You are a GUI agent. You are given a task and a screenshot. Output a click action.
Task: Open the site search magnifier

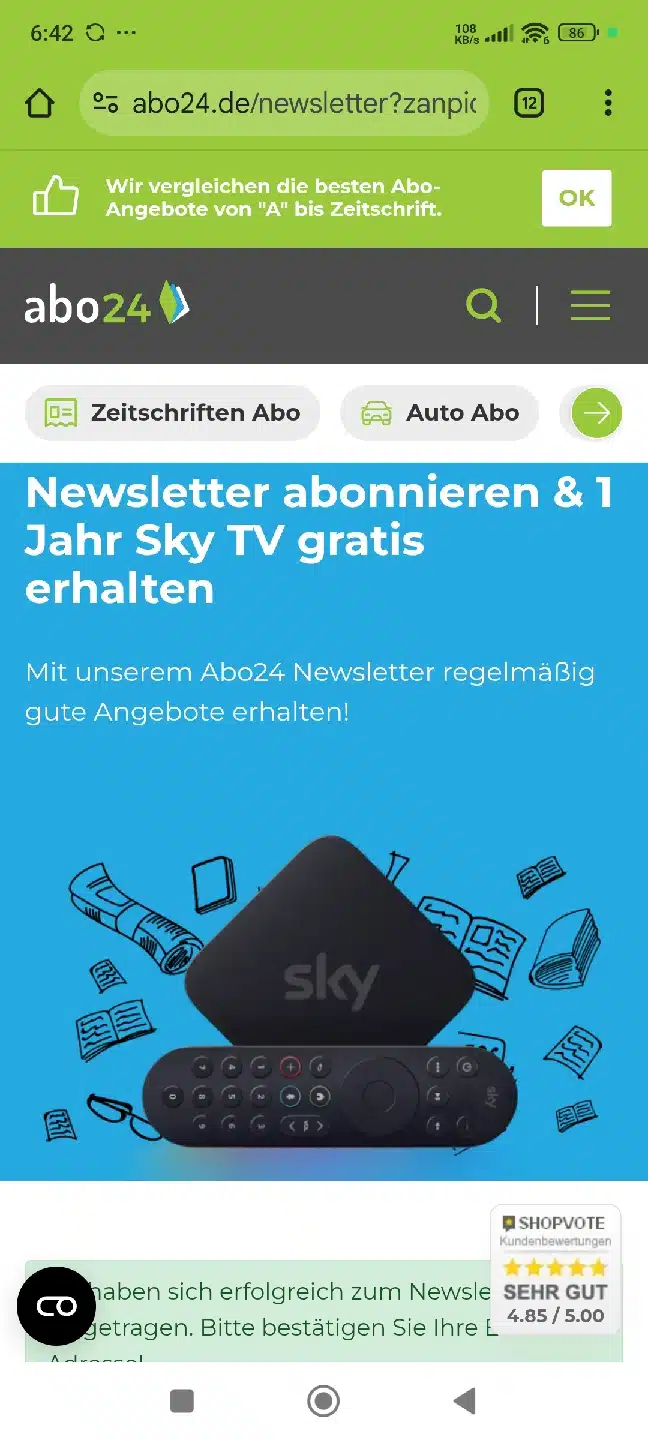(x=484, y=305)
